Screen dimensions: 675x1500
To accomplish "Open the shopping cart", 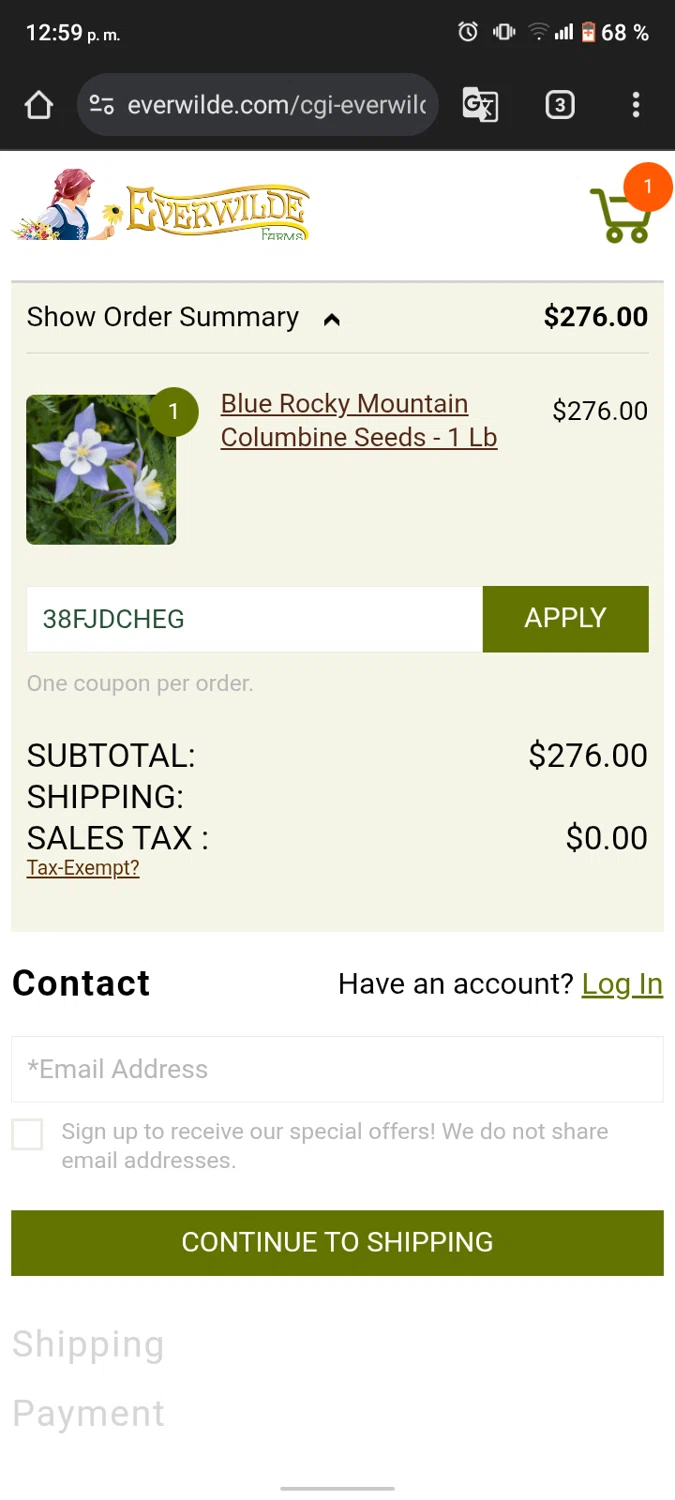I will pyautogui.click(x=622, y=214).
